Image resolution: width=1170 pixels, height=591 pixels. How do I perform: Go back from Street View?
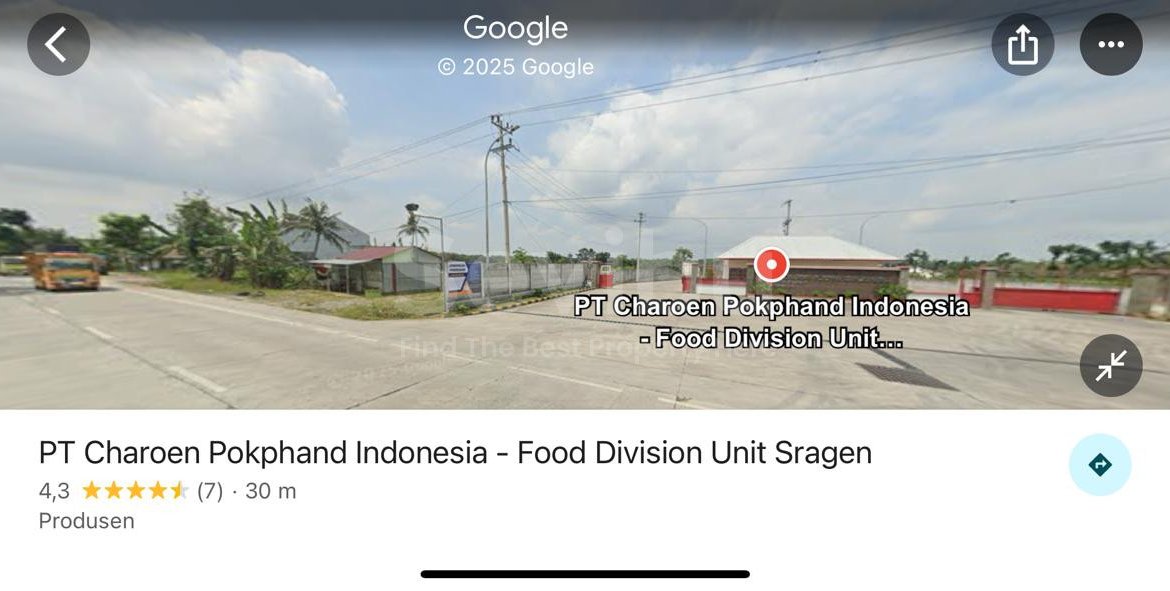pyautogui.click(x=58, y=44)
